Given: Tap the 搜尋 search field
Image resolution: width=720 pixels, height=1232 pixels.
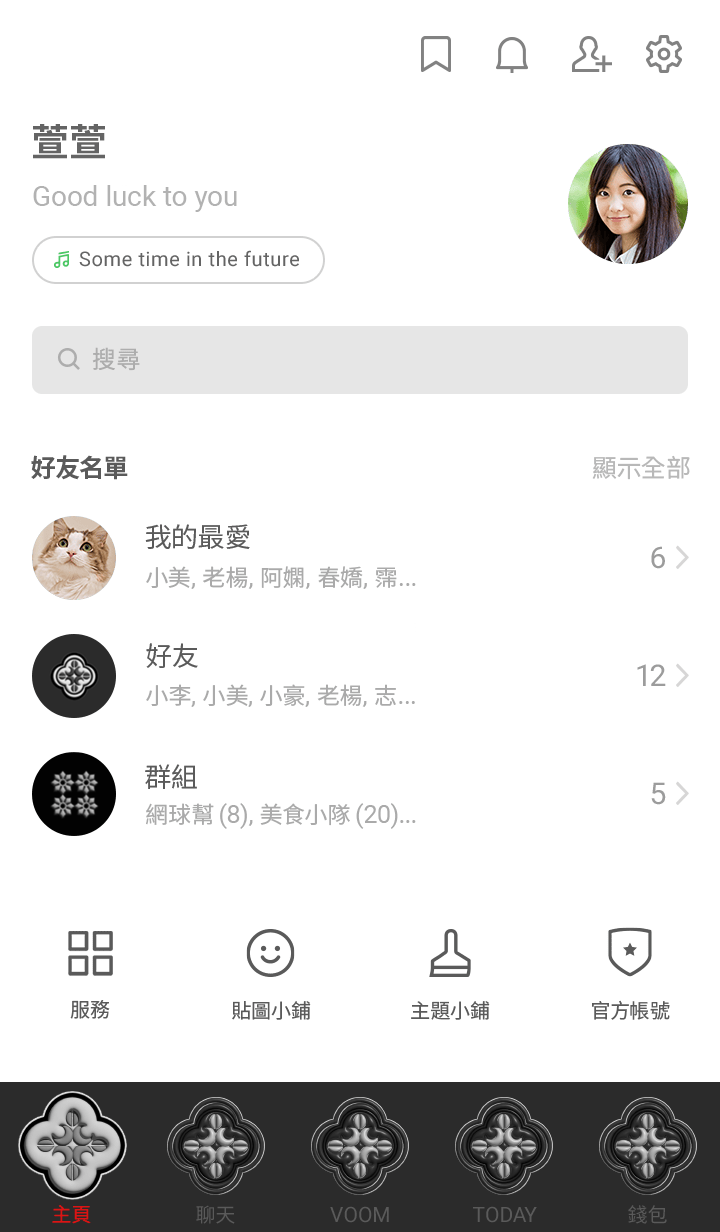Looking at the screenshot, I should (360, 360).
